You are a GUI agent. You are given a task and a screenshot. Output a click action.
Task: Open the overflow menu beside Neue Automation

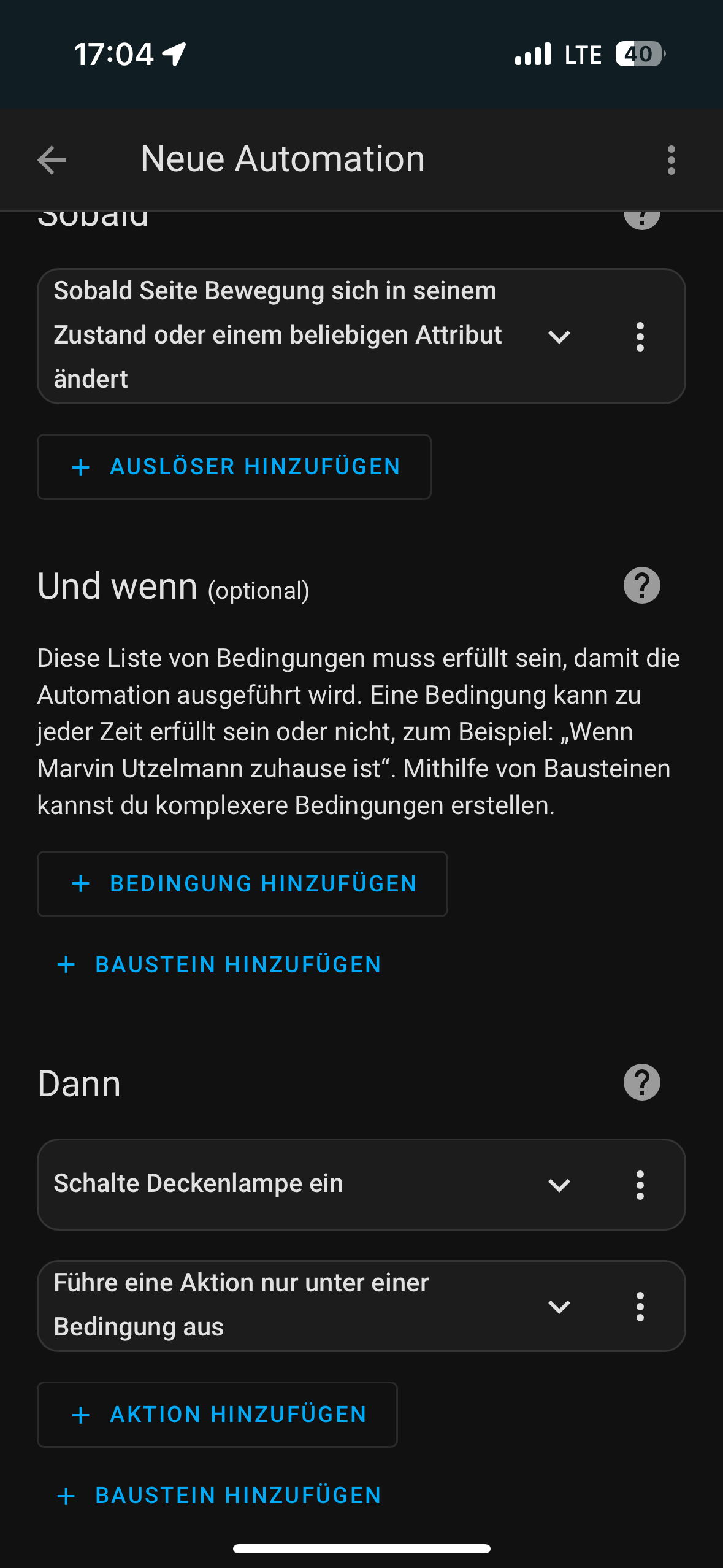[671, 160]
